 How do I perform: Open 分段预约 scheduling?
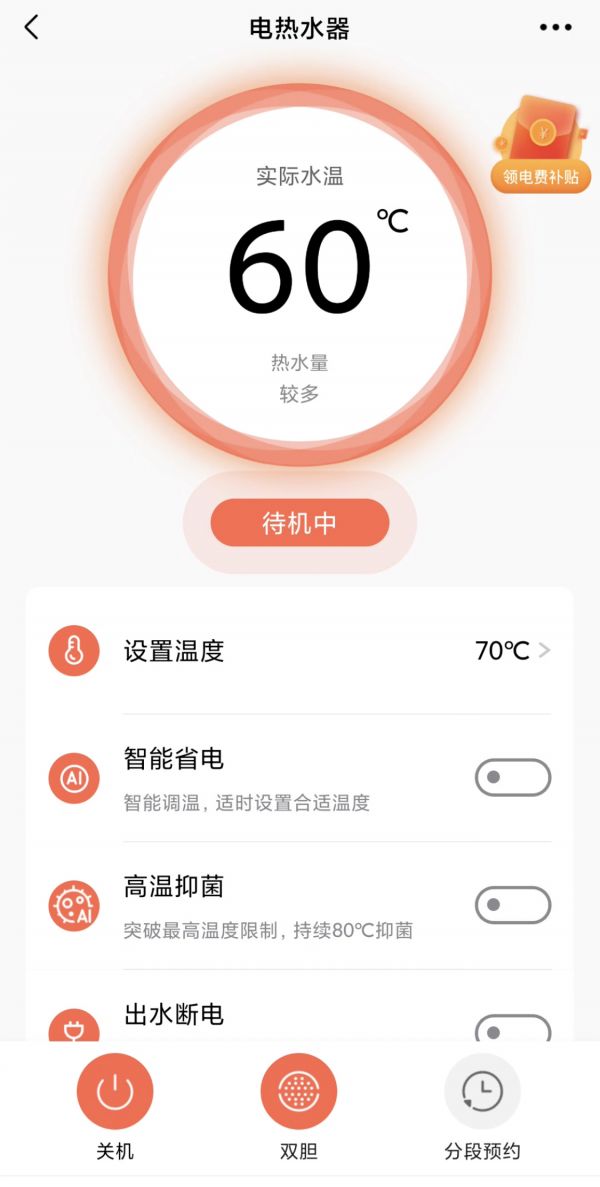[x=482, y=1092]
